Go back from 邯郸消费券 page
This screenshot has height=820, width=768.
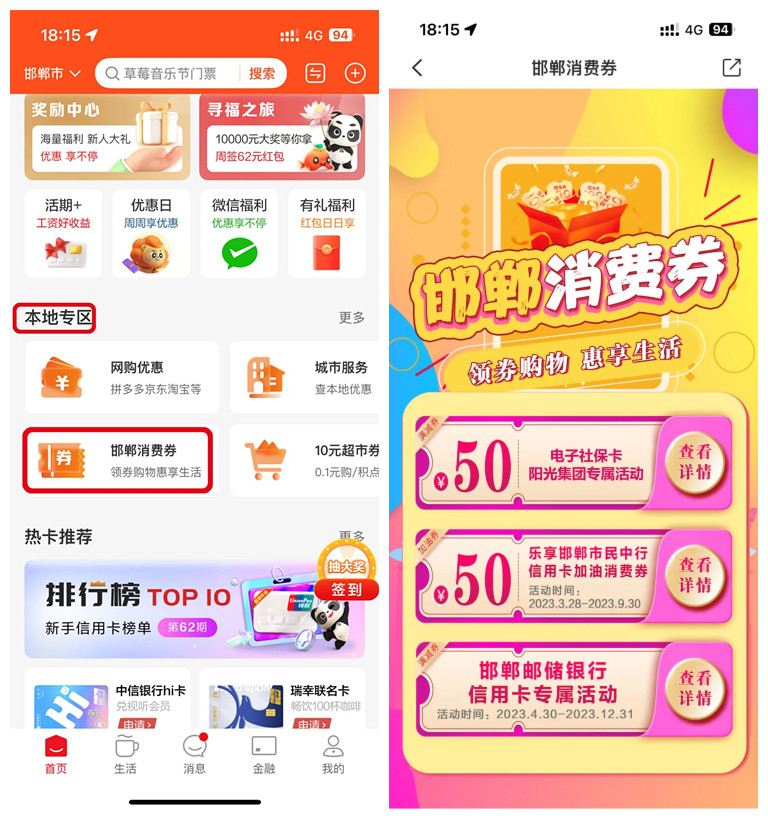418,68
